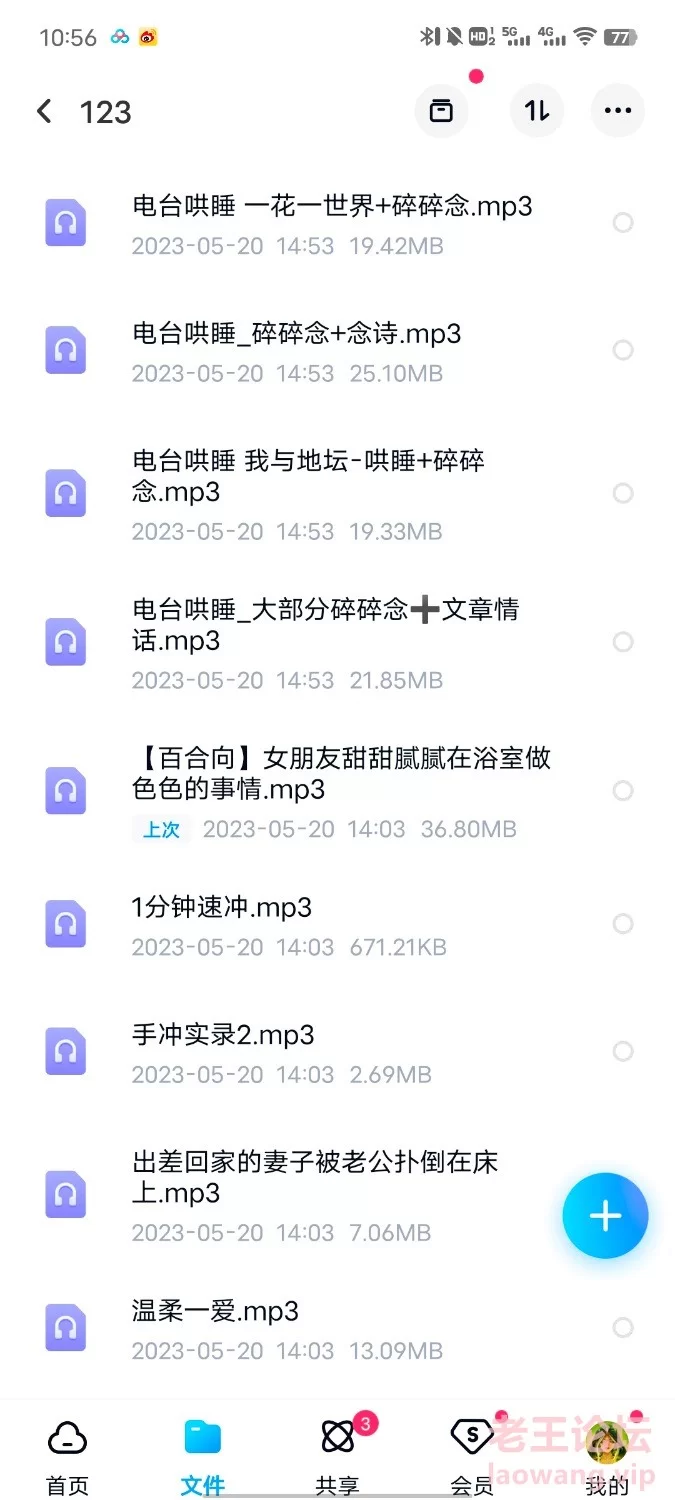The image size is (675, 1500).
Task: Open 电台哄睡 一花一世界+碎碎念.mp3
Action: tap(337, 224)
